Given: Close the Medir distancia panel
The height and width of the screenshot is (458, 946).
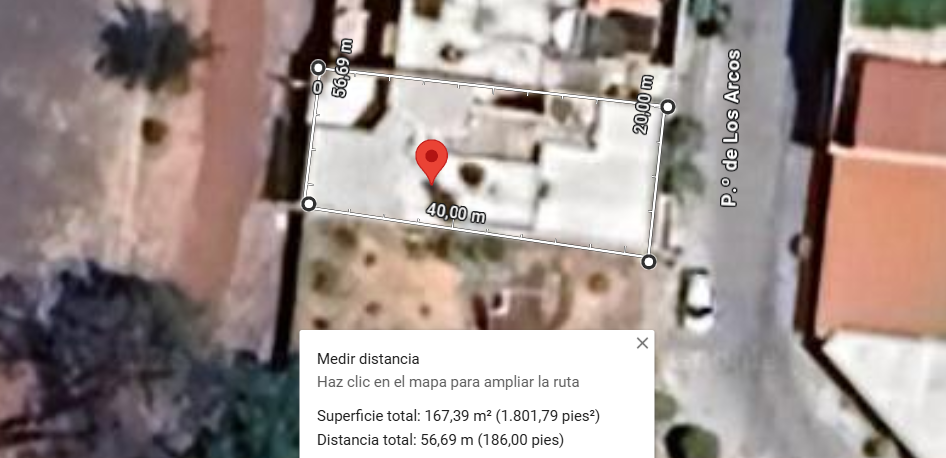Looking at the screenshot, I should pos(642,343).
